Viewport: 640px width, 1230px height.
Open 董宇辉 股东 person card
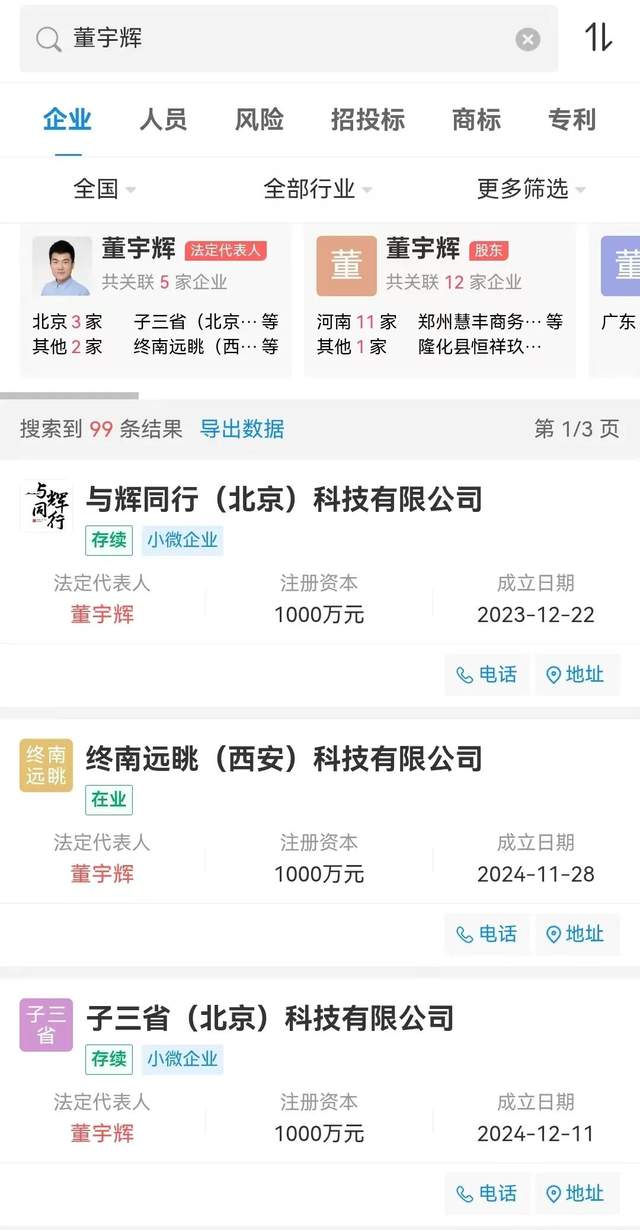tap(440, 298)
